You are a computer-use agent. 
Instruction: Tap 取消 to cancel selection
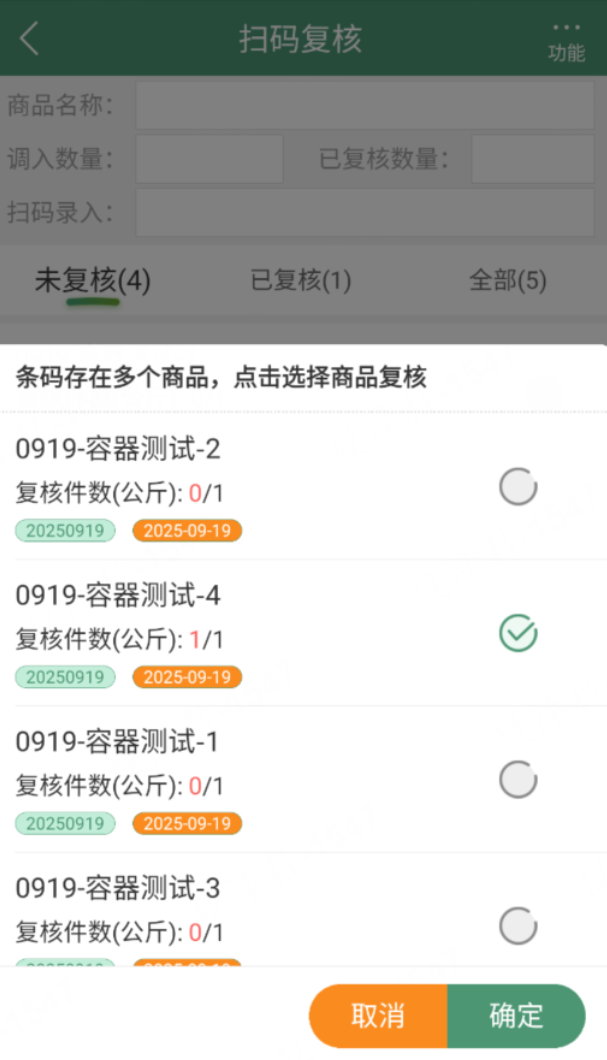378,1016
